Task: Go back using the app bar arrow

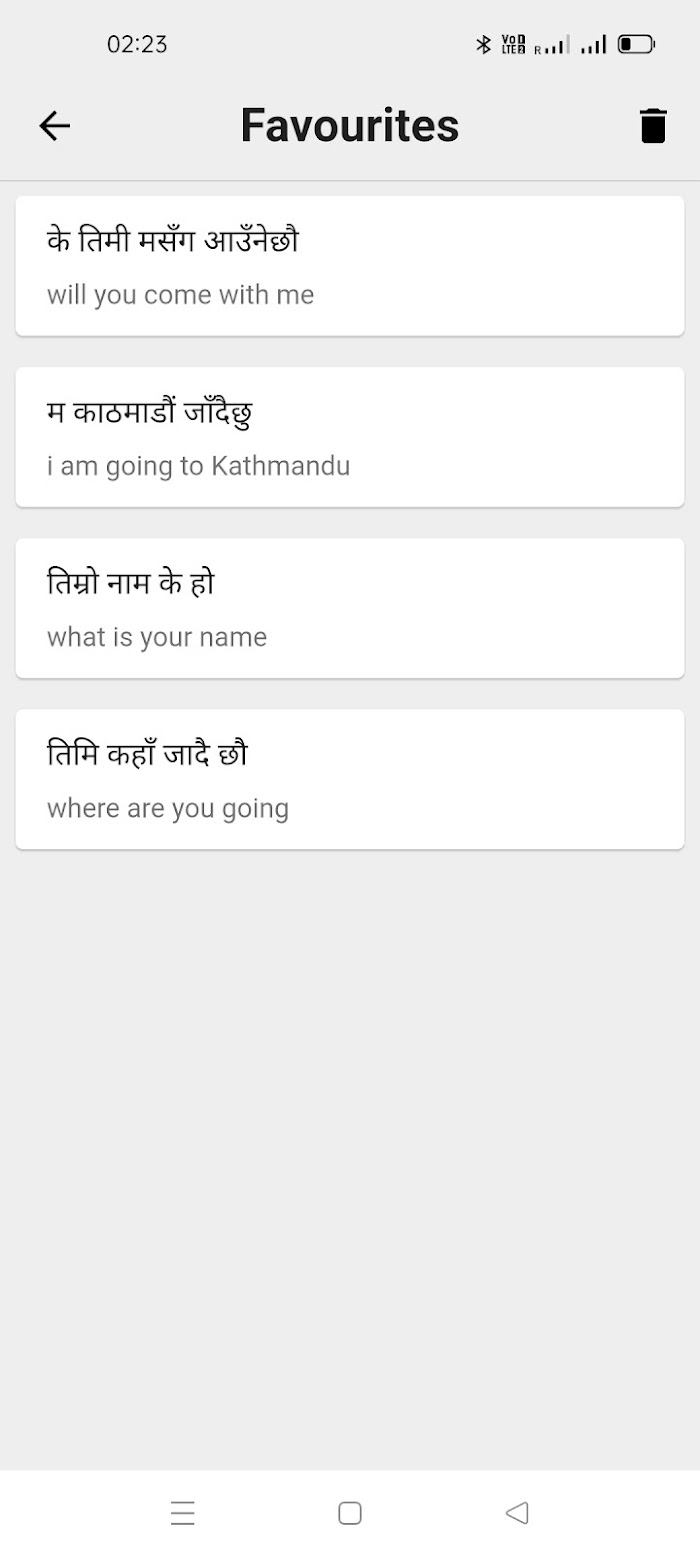Action: point(55,126)
